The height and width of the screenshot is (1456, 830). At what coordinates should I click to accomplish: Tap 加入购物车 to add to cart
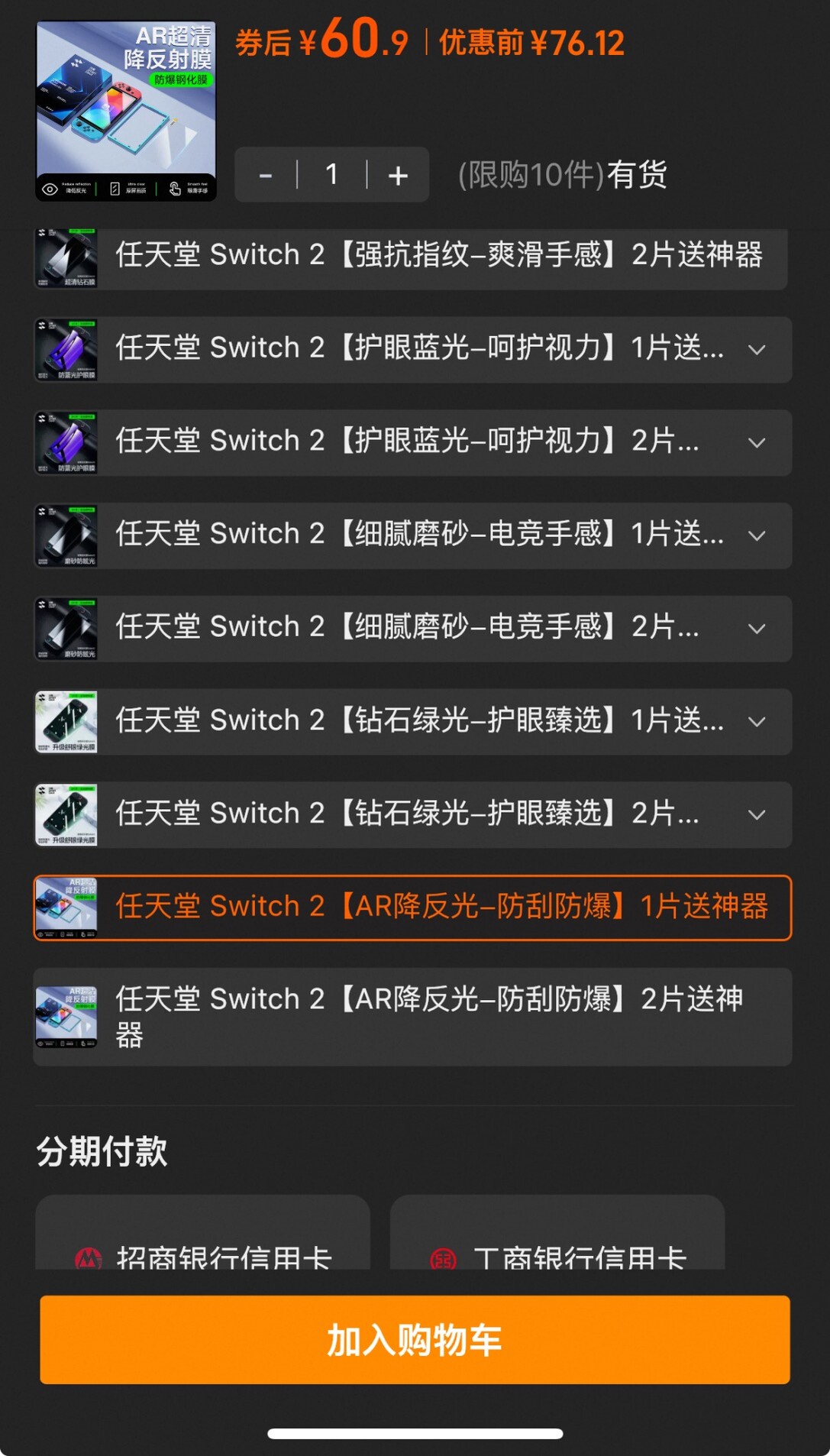(415, 1340)
